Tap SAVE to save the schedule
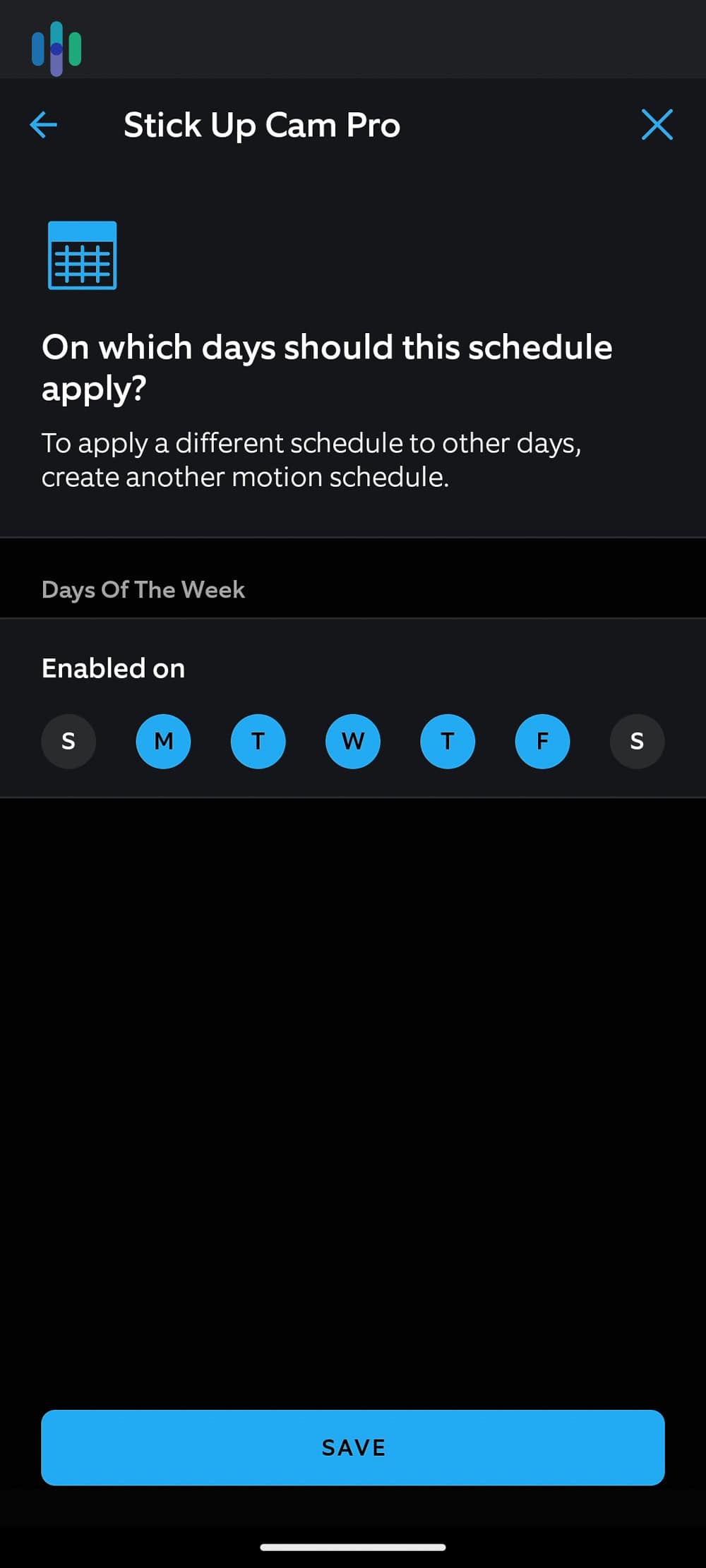Screen dimensions: 706x1568 coord(353,1448)
